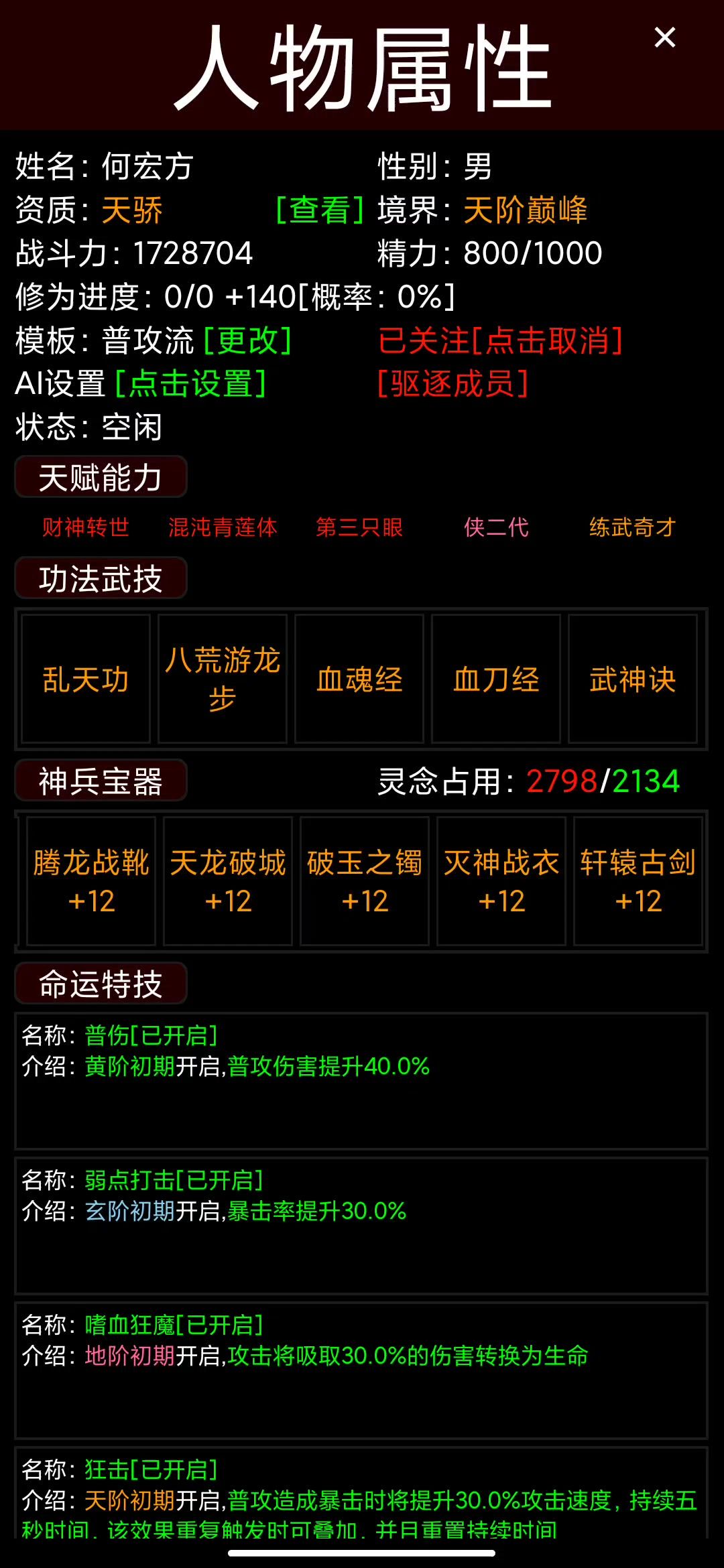This screenshot has height=1568, width=724.
Task: Inspect the 腾龙战靴 +12 equipment
Action: (91, 881)
